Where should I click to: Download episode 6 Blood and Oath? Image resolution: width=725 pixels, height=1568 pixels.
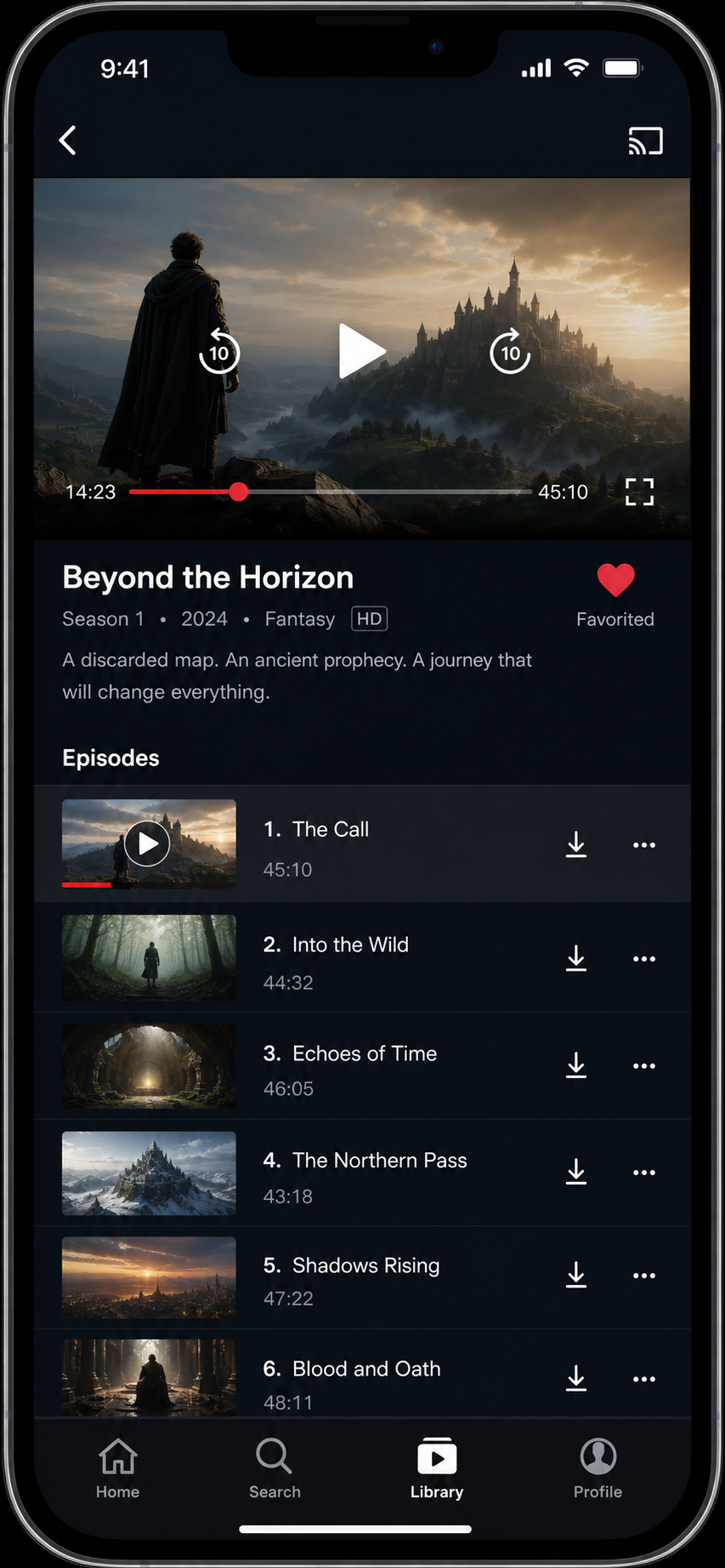(x=576, y=1378)
